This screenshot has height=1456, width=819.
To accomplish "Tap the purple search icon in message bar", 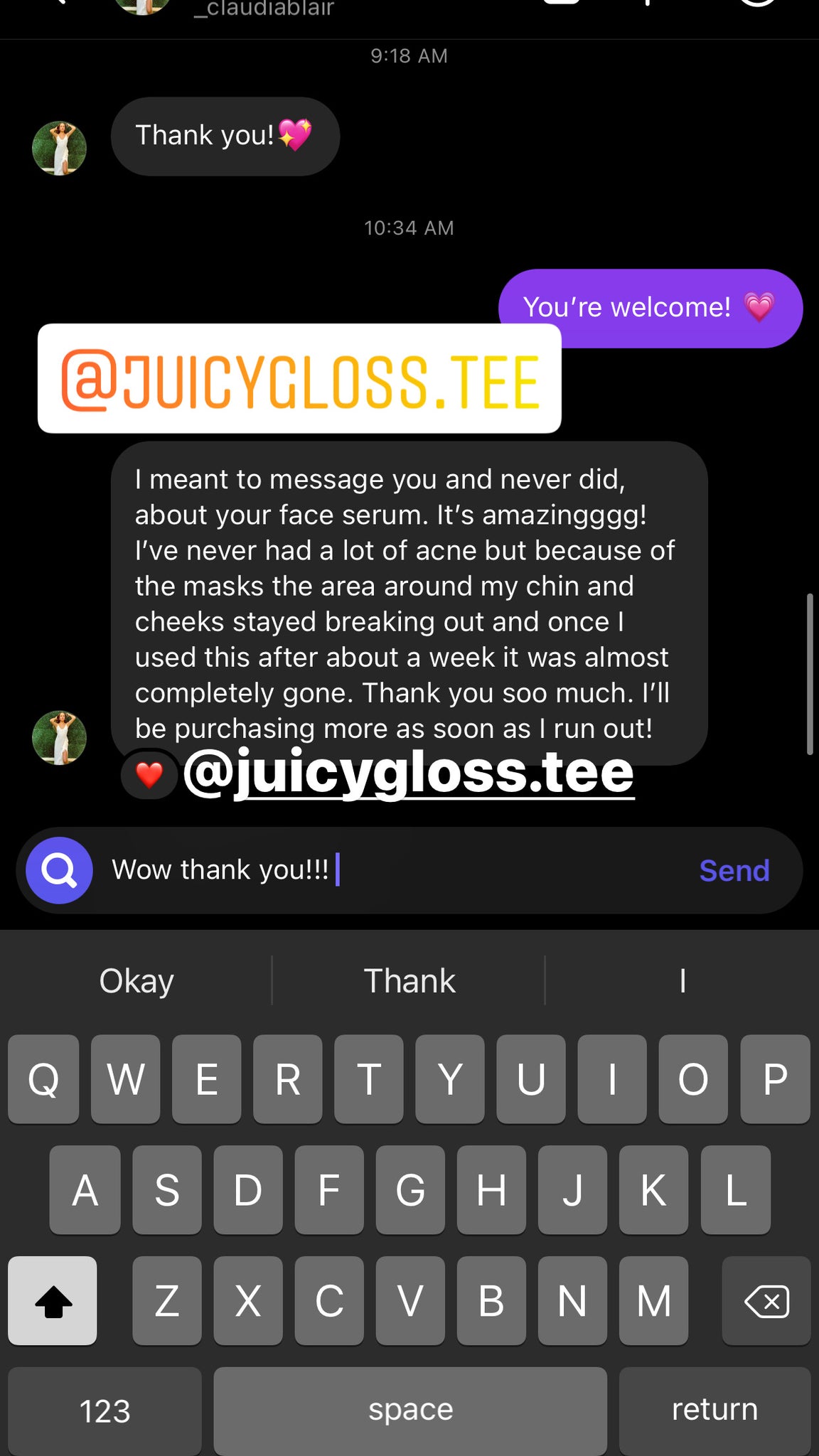I will tap(59, 870).
